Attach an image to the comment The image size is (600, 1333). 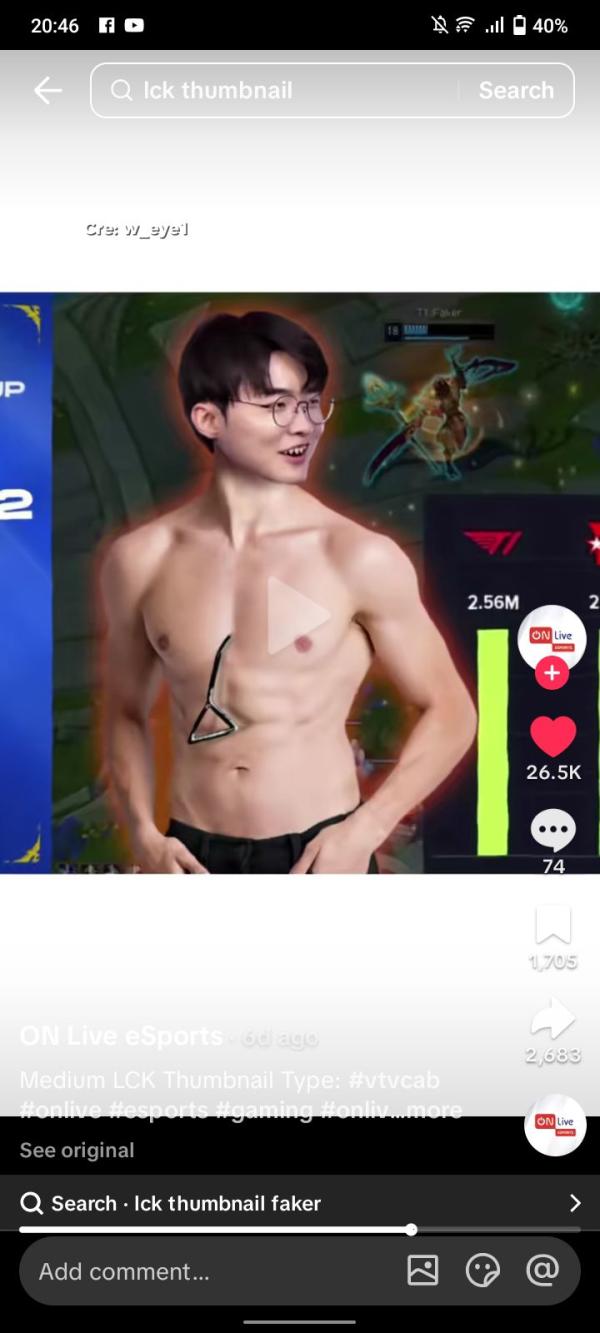[x=423, y=1271]
